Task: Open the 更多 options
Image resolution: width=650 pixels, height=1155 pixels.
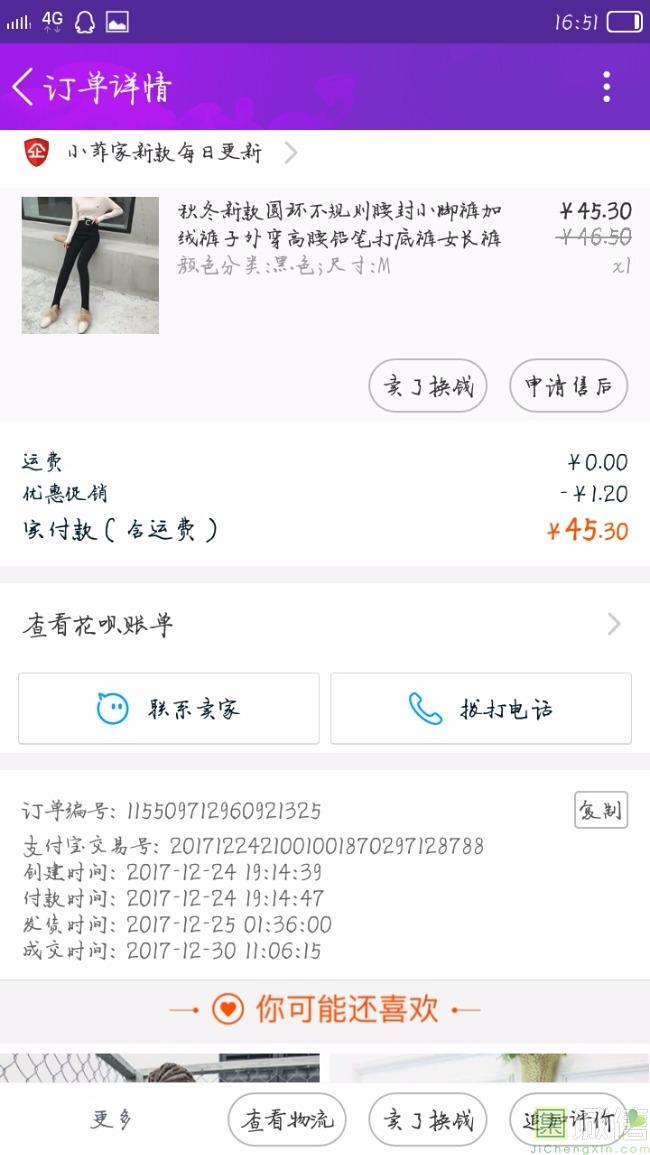Action: click(x=111, y=1120)
